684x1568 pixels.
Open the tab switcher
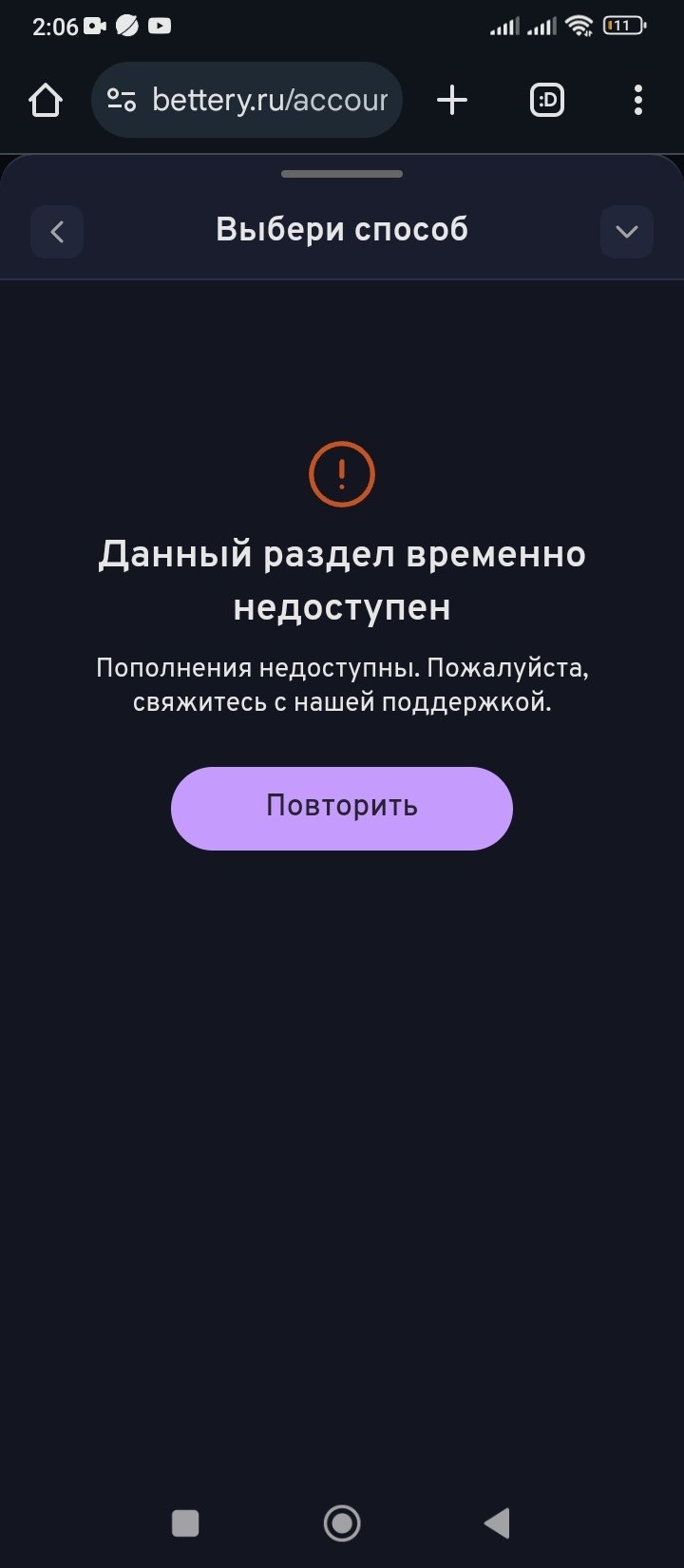tap(546, 100)
